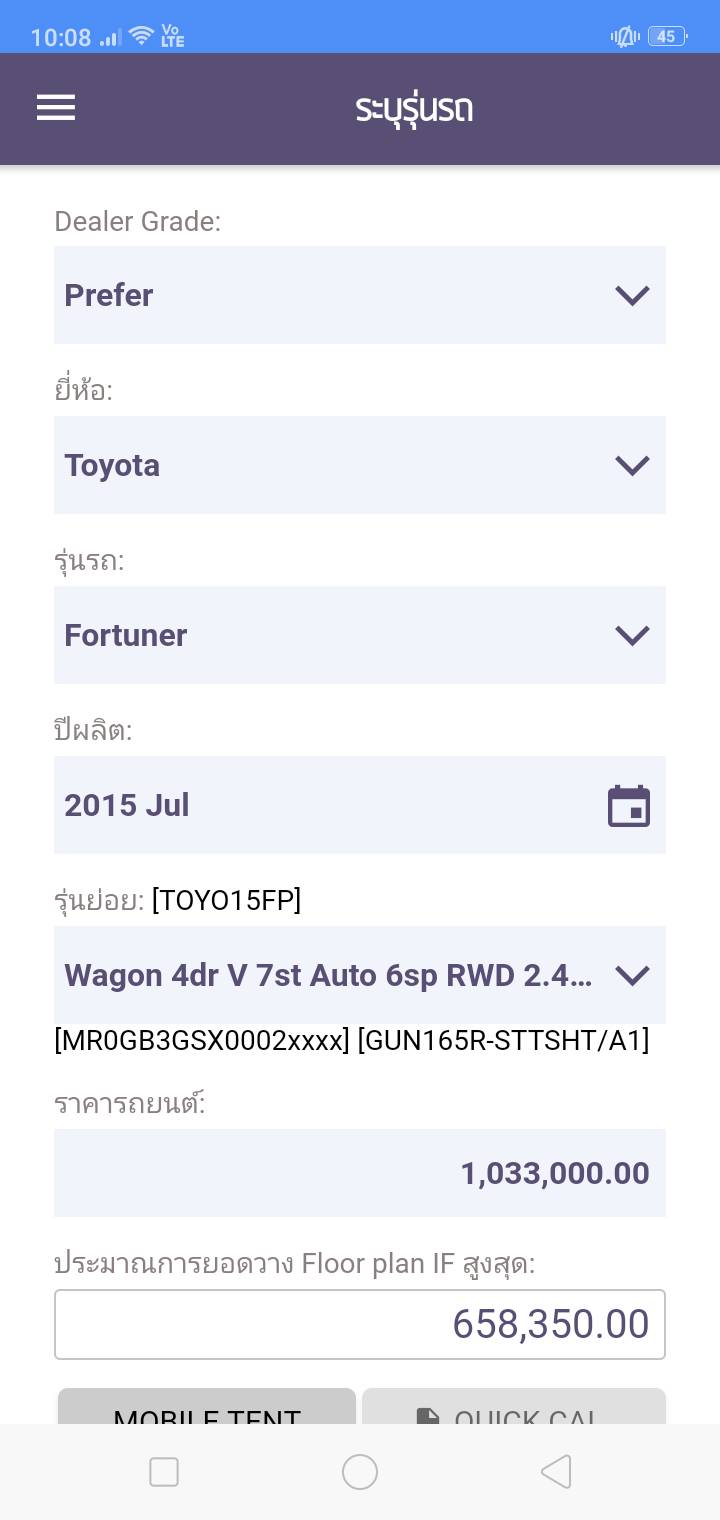
Task: Change the brand from Toyota
Action: point(359,465)
